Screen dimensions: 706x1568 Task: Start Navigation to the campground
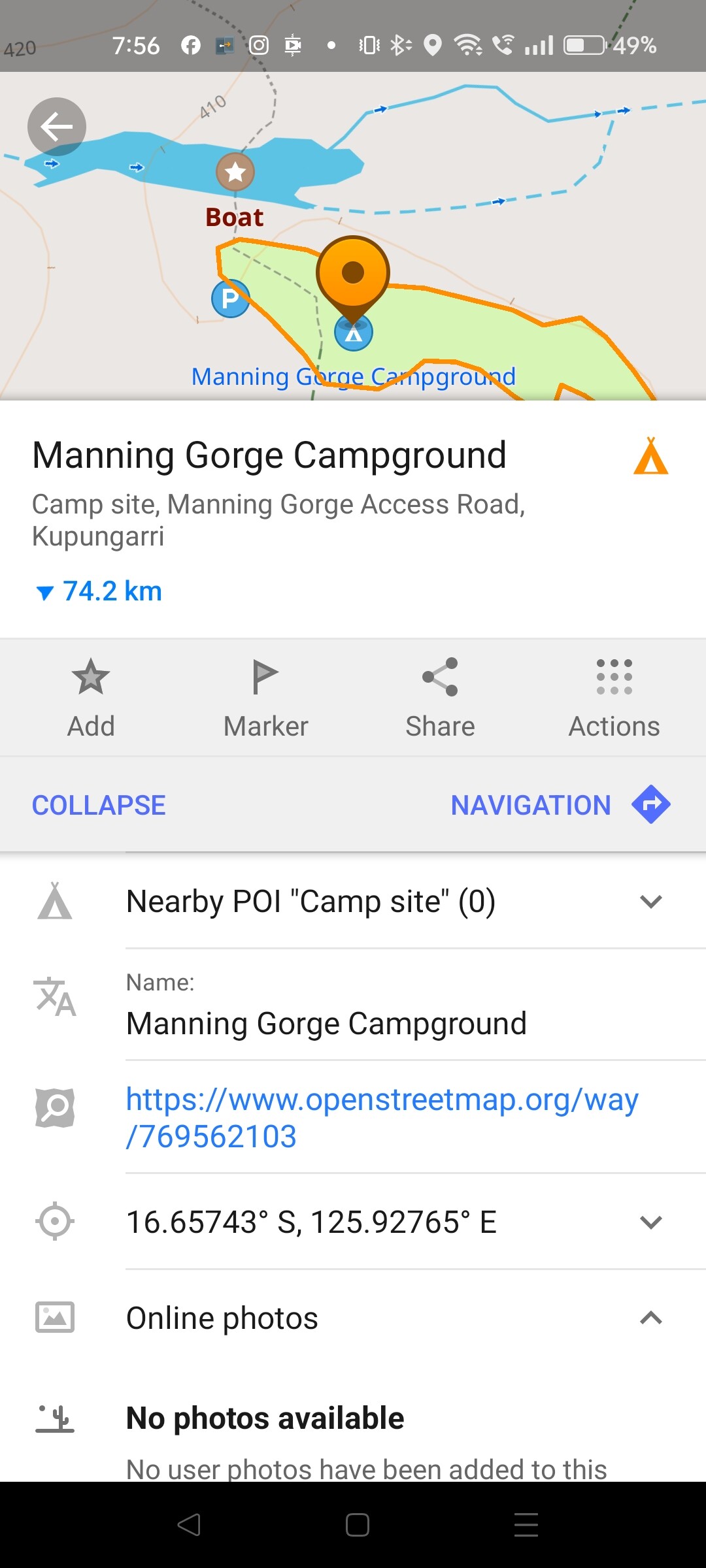click(x=561, y=805)
